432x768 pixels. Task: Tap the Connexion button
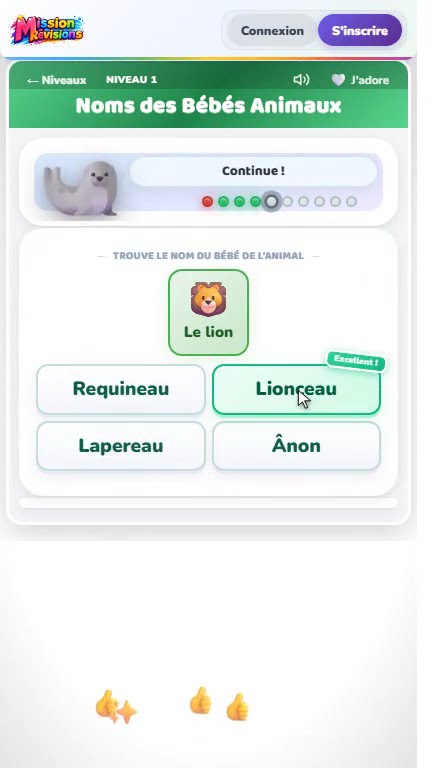(272, 30)
